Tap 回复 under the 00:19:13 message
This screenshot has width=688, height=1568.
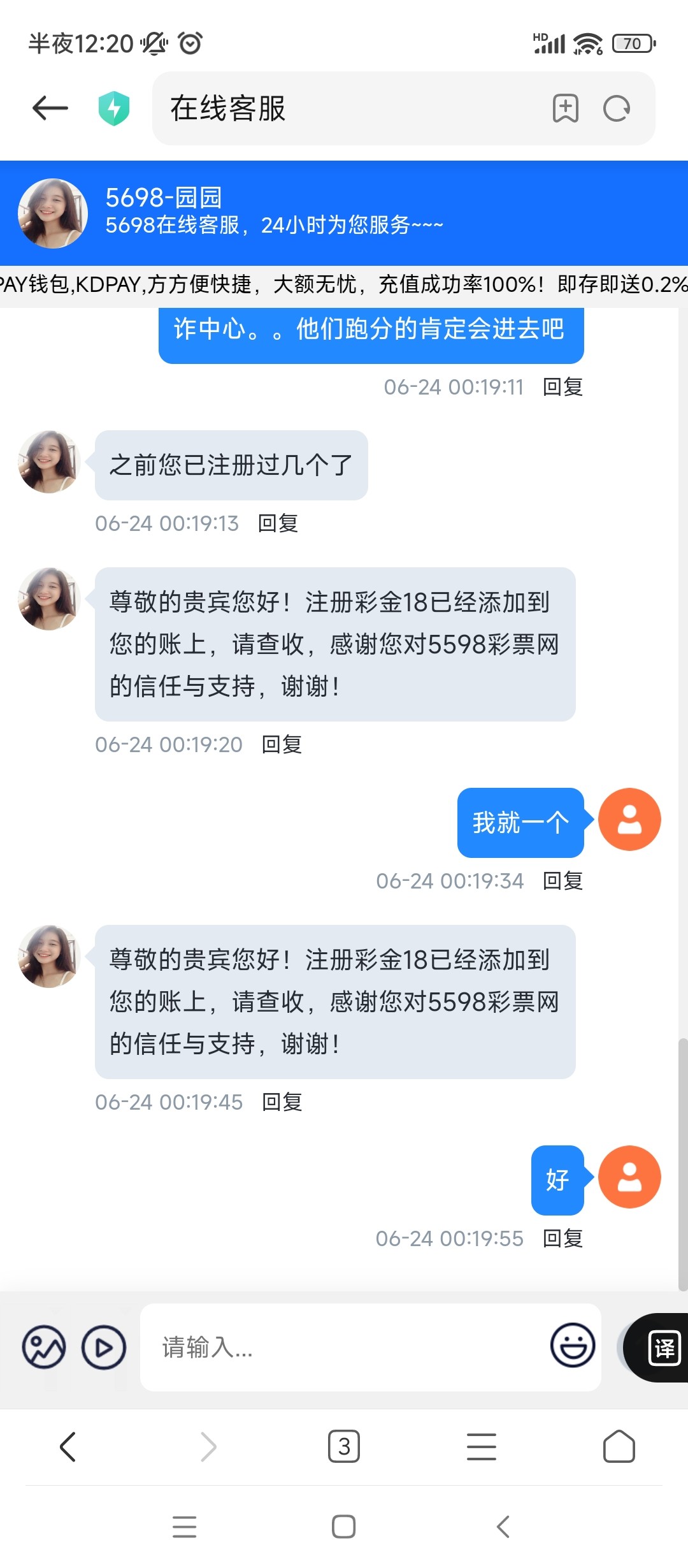point(278,523)
